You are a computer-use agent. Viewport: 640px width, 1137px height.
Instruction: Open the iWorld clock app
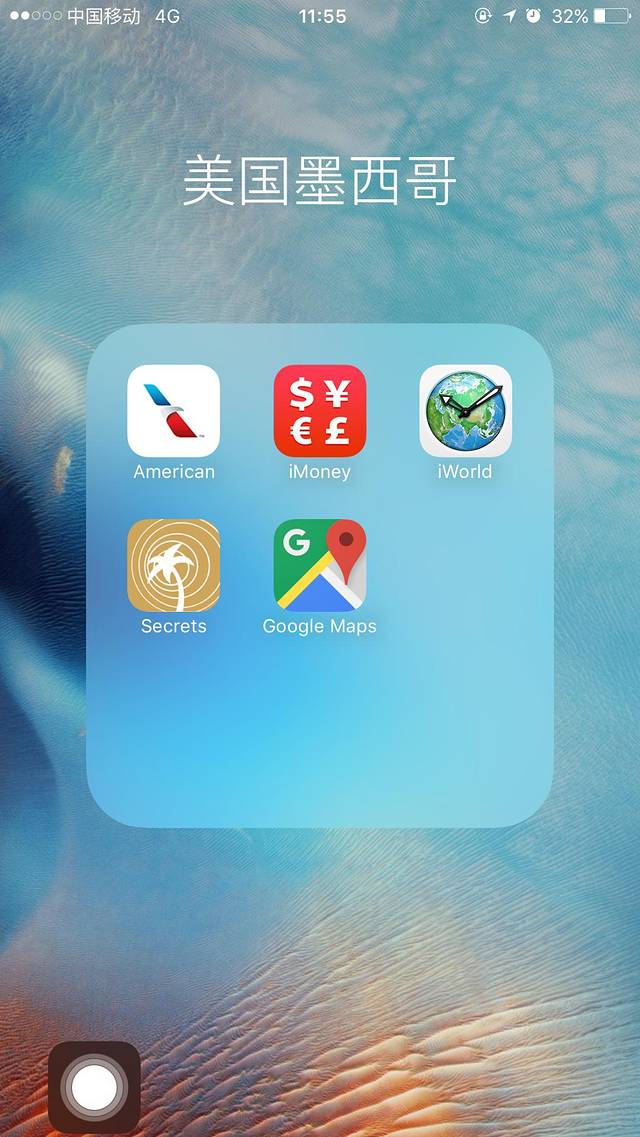[465, 411]
